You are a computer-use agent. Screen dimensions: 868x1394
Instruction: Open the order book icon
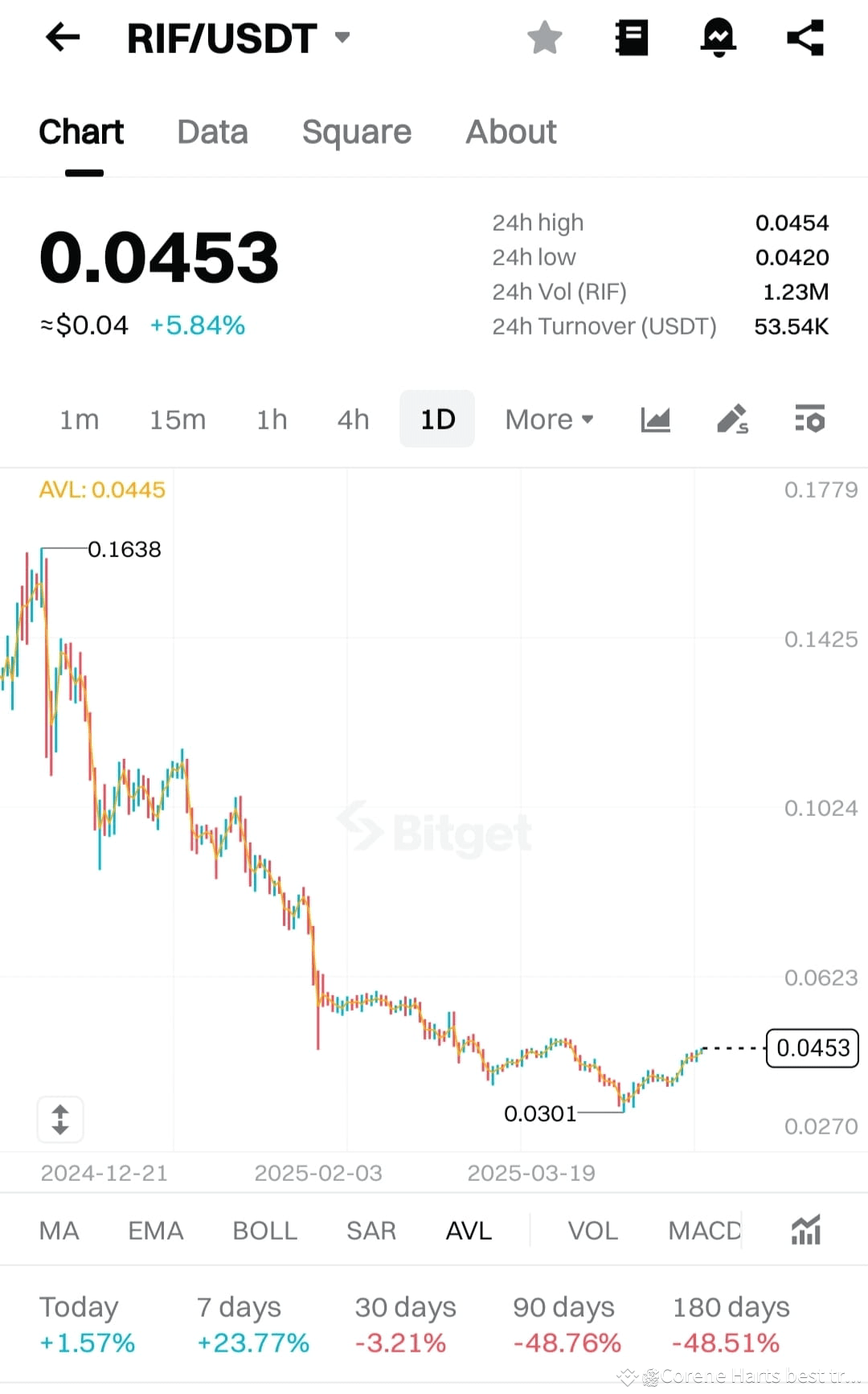tap(632, 37)
